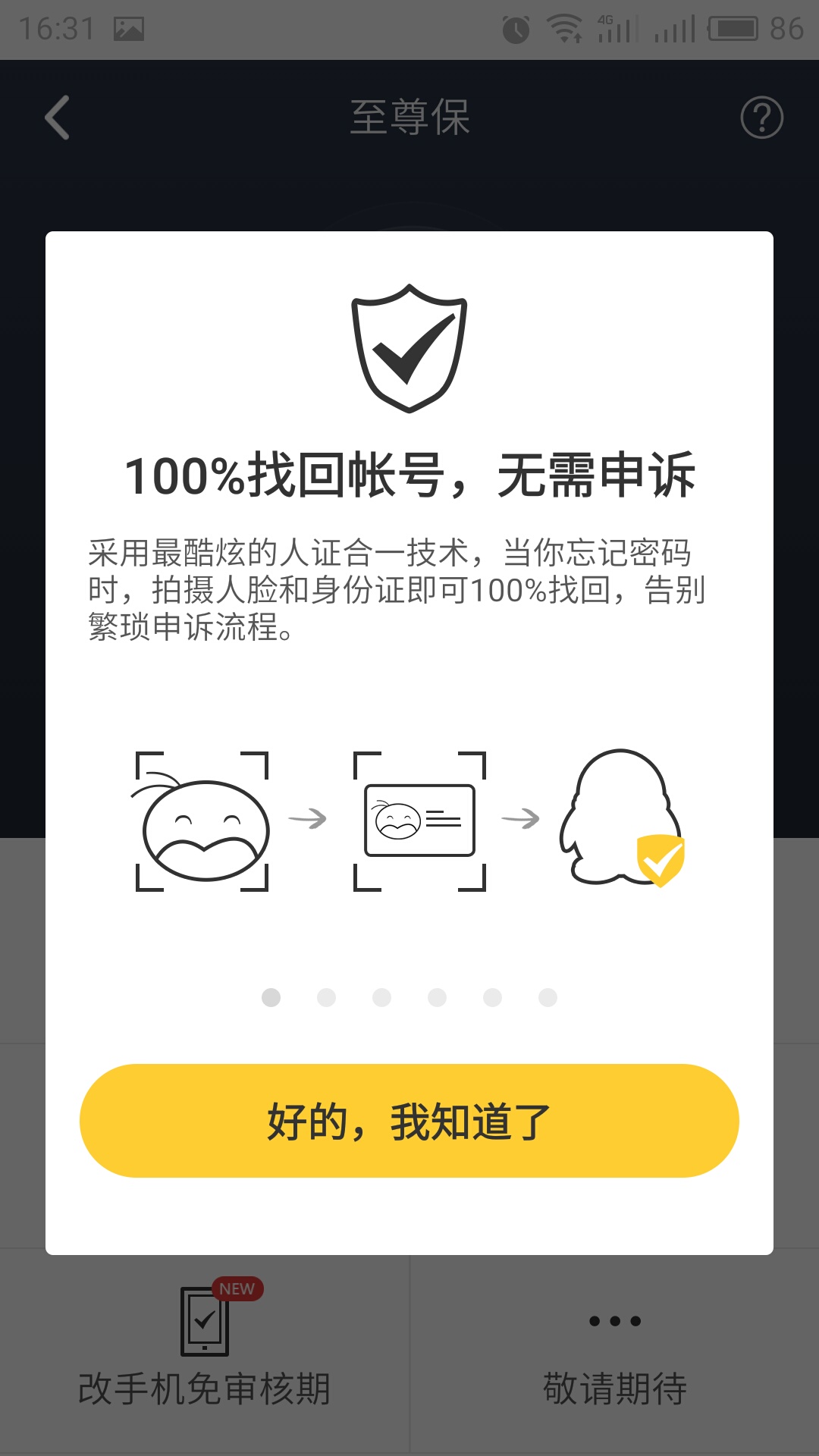Click the NEW badge on 改手机免审核期

tap(237, 1288)
